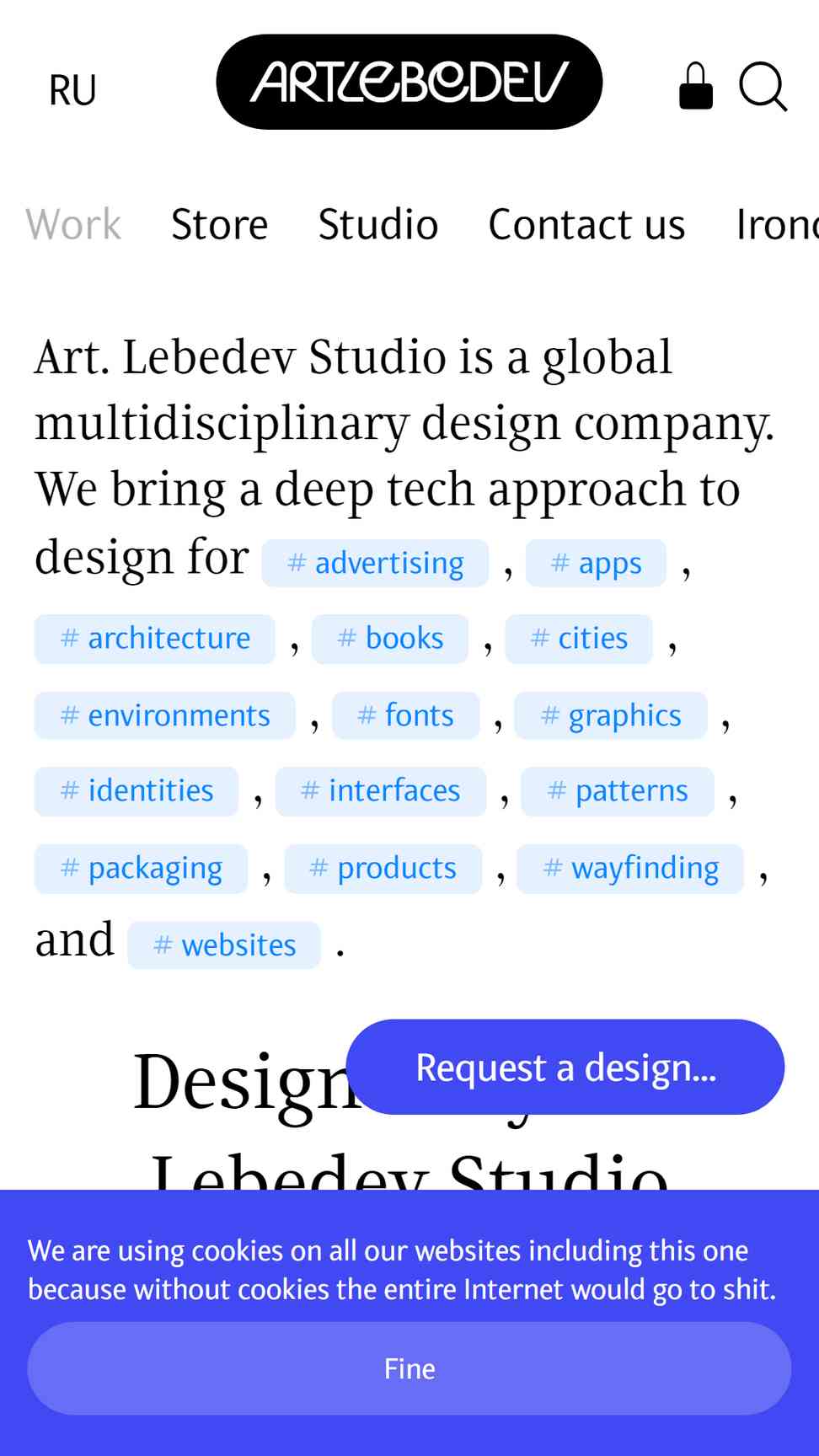Image resolution: width=819 pixels, height=1456 pixels.
Task: Browse the architecture tag
Action: tap(155, 639)
